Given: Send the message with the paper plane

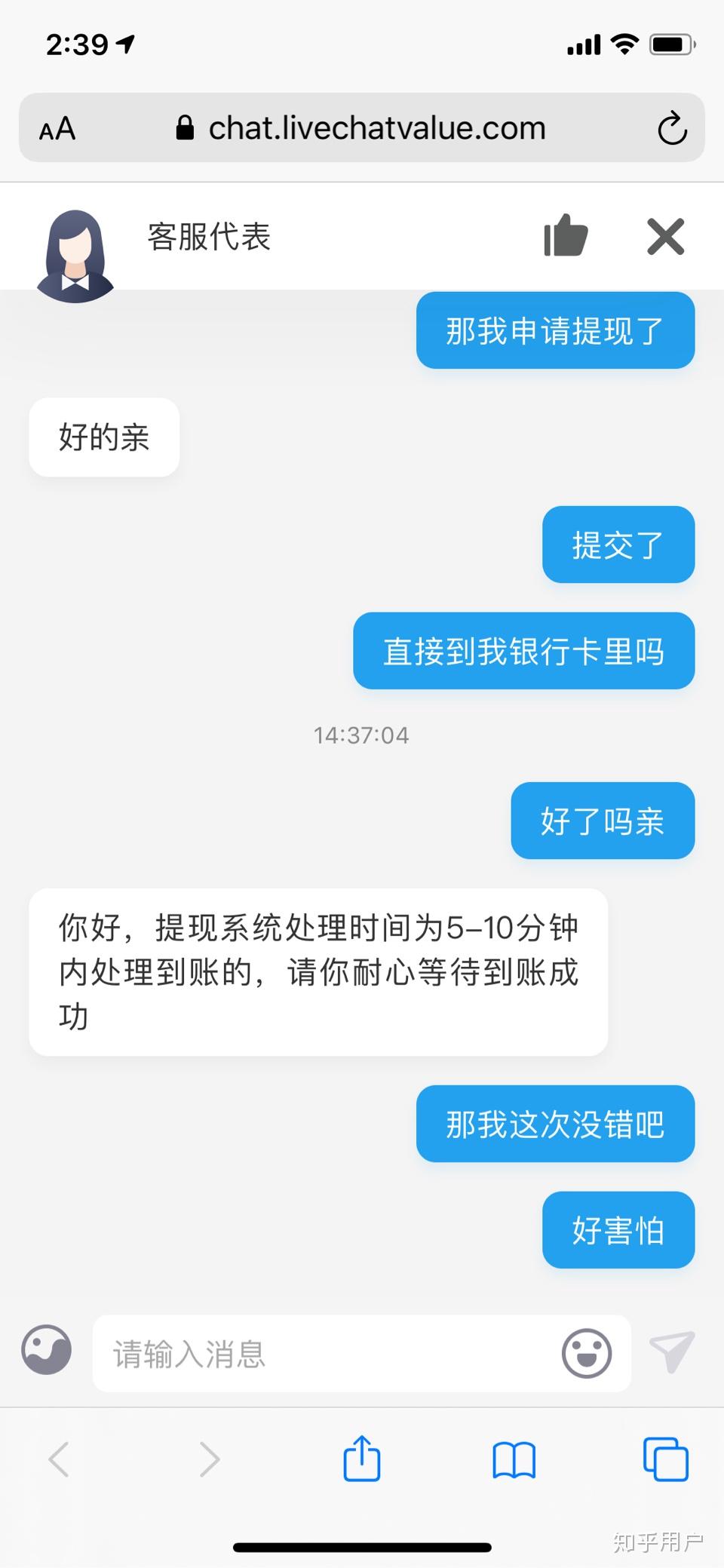Looking at the screenshot, I should 672,1352.
